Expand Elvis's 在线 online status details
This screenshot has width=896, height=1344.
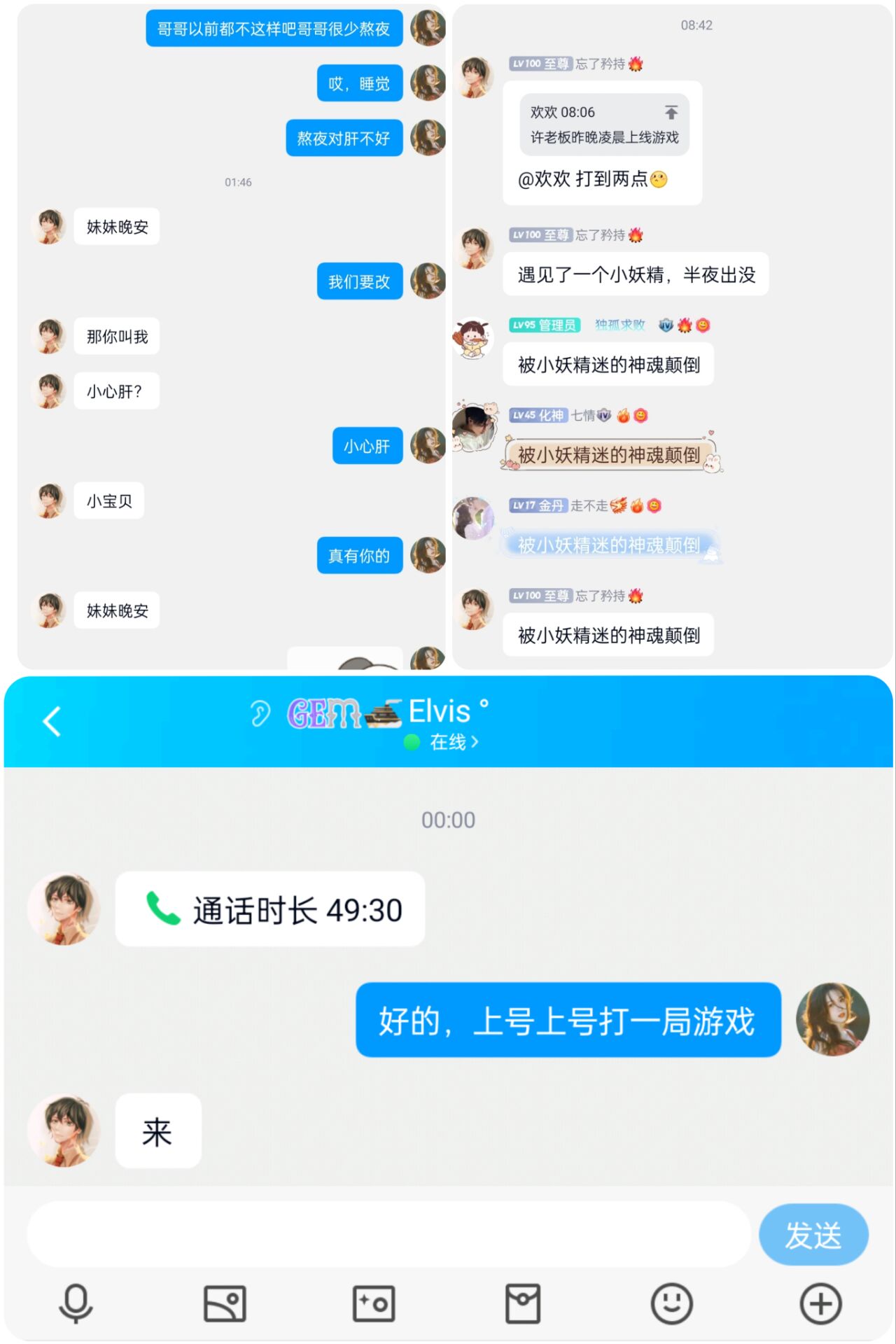(448, 743)
